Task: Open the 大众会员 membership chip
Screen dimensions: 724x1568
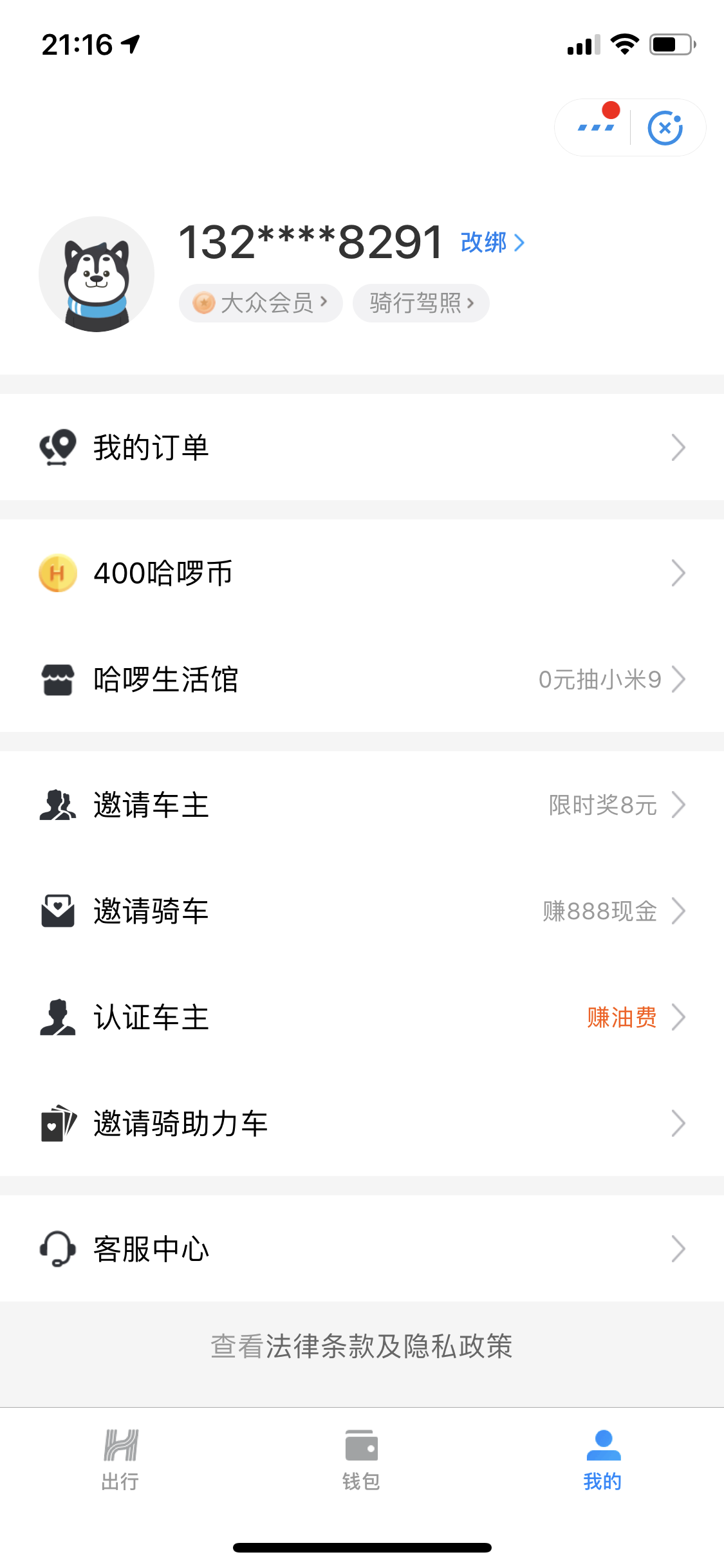Action: [x=261, y=303]
